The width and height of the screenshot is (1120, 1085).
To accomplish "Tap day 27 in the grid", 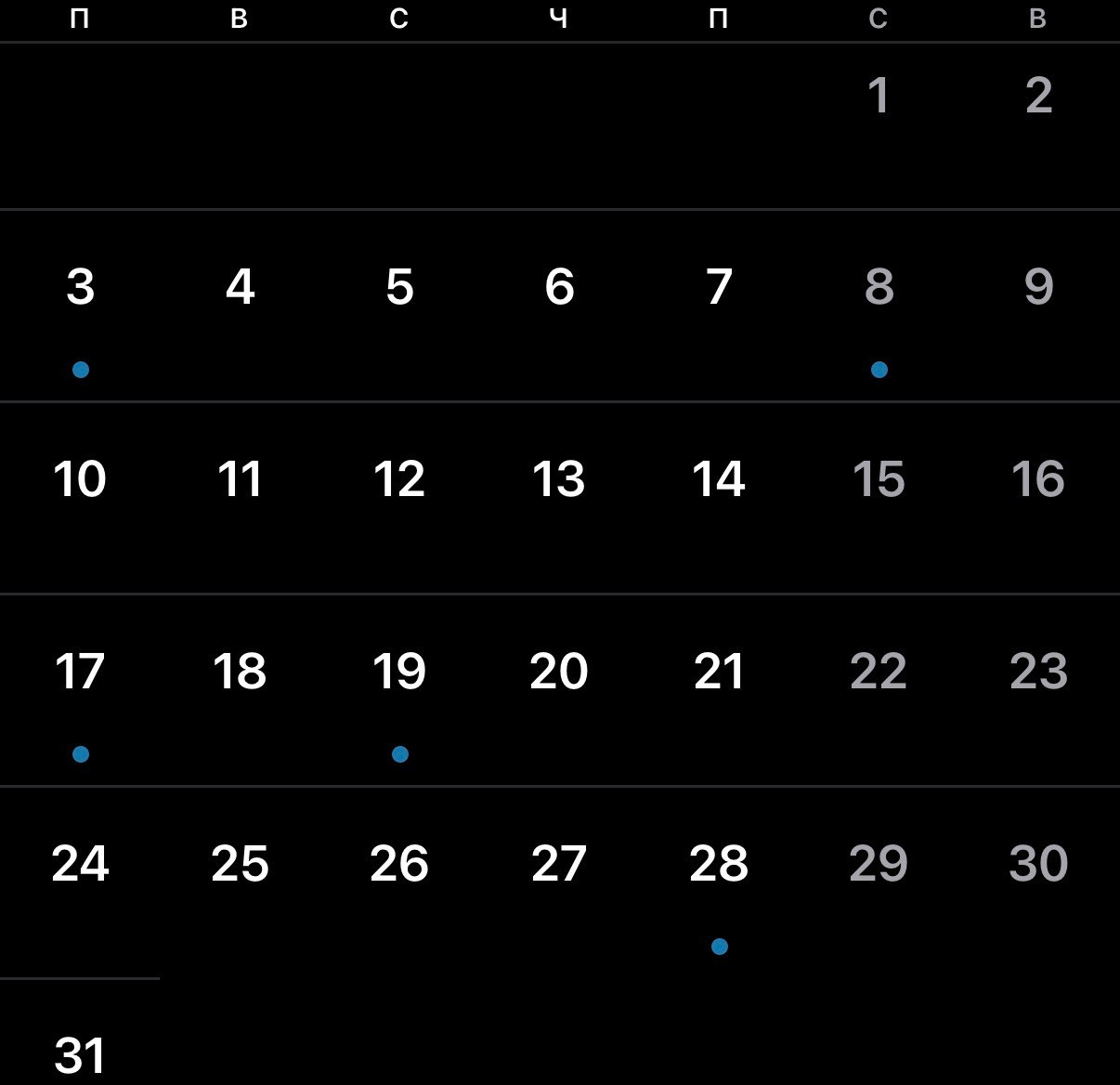I will pos(559,864).
